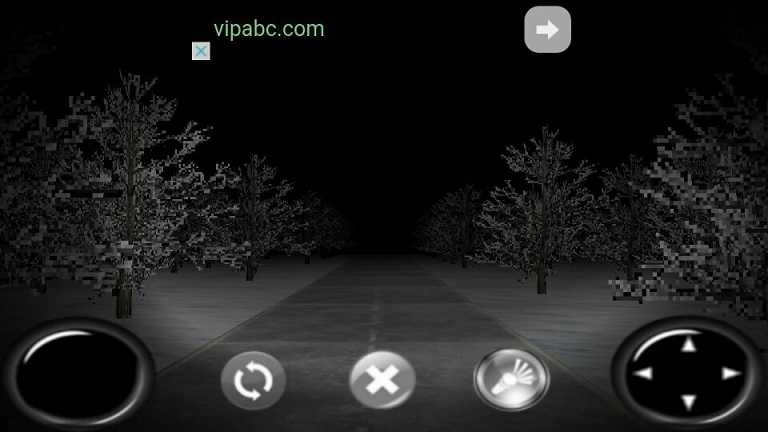This screenshot has height=432, width=768.
Task: Tap the right arrow on the direction pad
Action: point(731,374)
